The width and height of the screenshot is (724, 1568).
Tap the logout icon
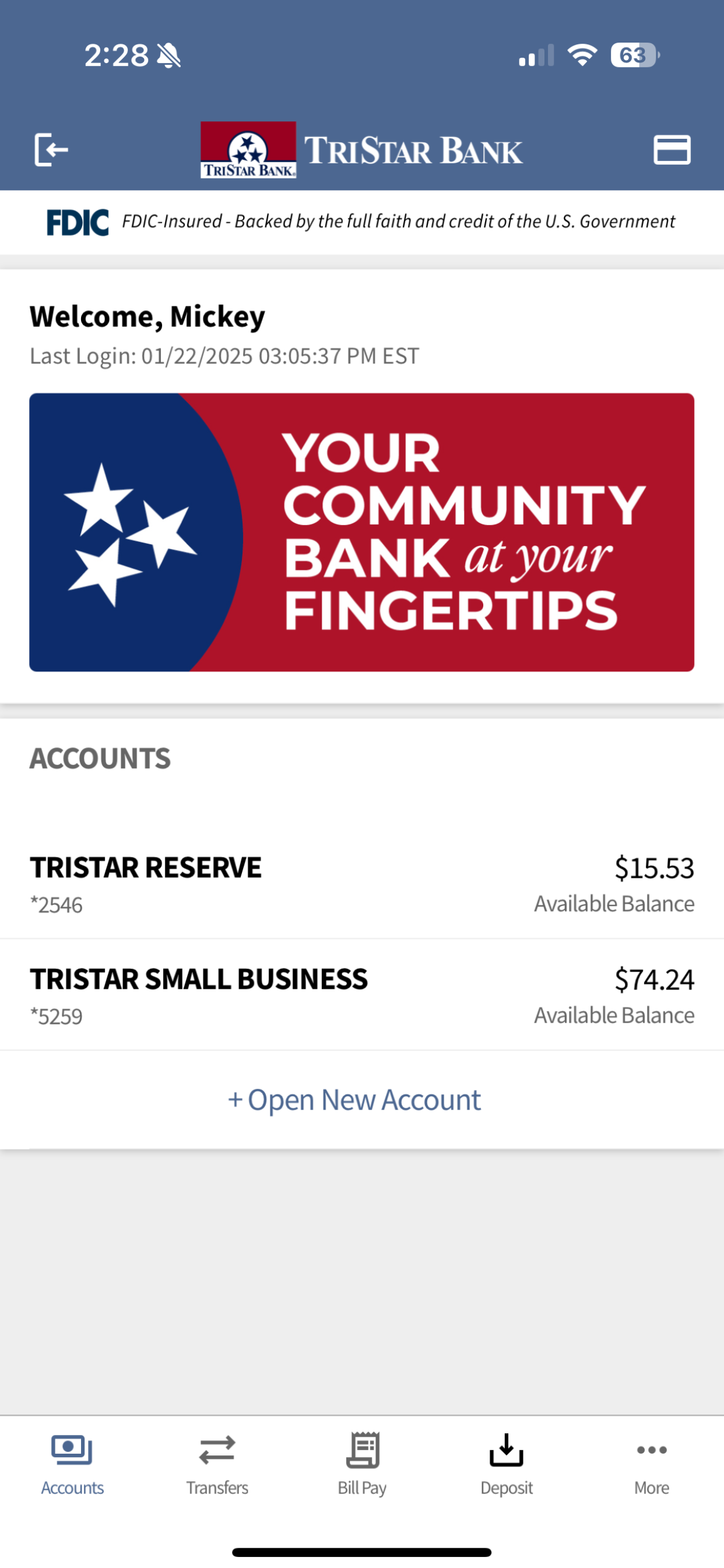click(x=52, y=150)
